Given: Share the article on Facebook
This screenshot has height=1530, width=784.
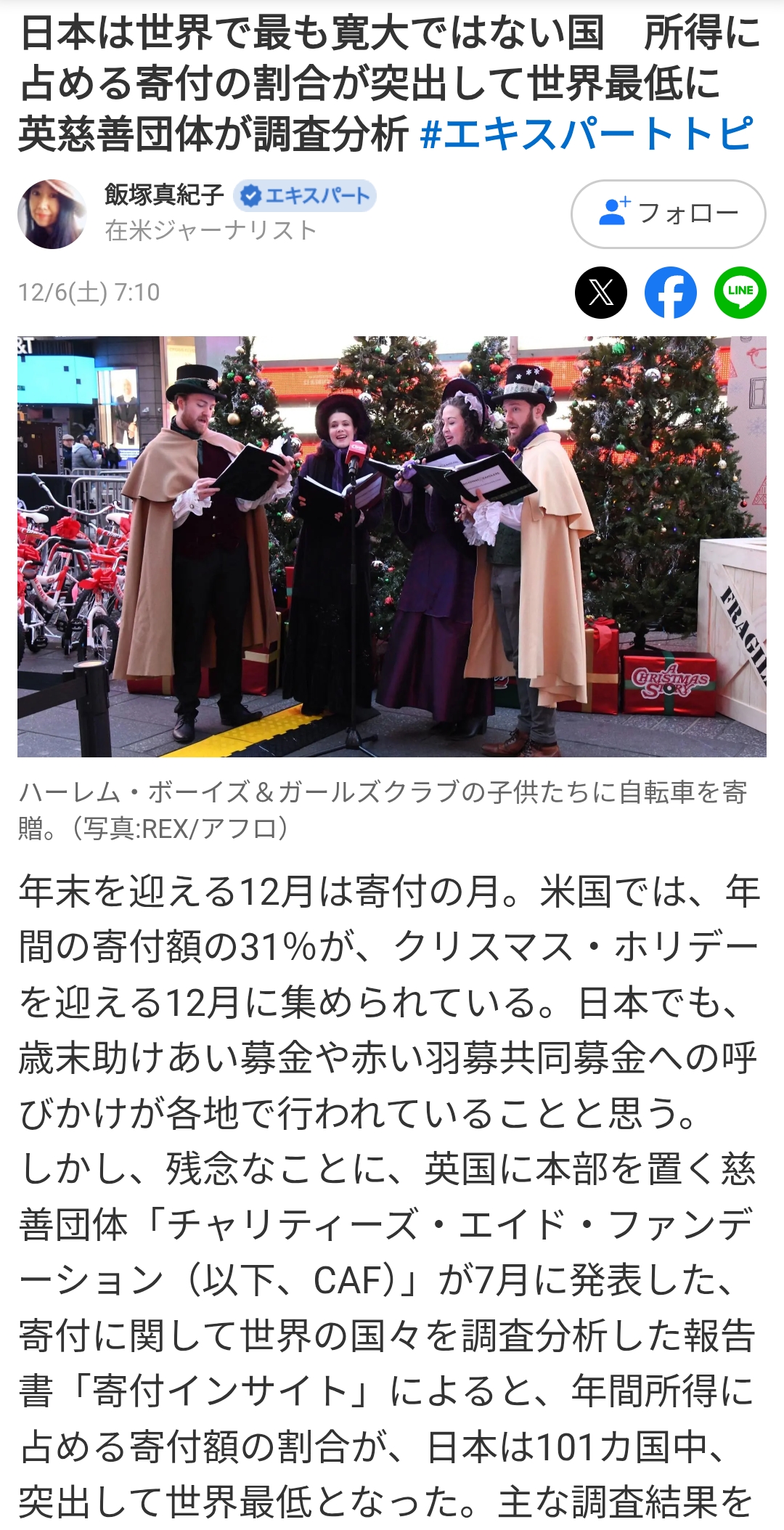Looking at the screenshot, I should click(x=670, y=293).
